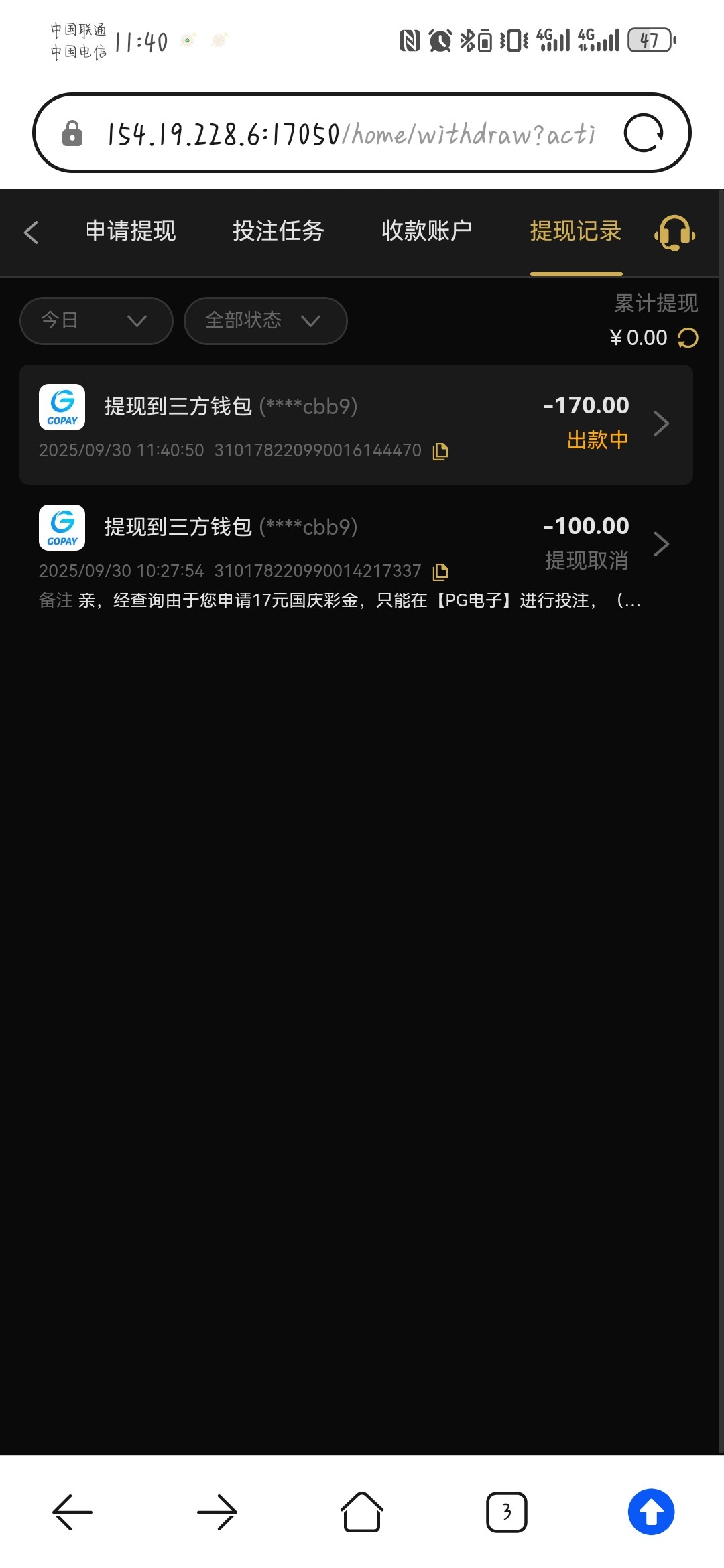This screenshot has width=724, height=1568.
Task: Click the GOPAY wallet icon on first record
Action: click(62, 406)
